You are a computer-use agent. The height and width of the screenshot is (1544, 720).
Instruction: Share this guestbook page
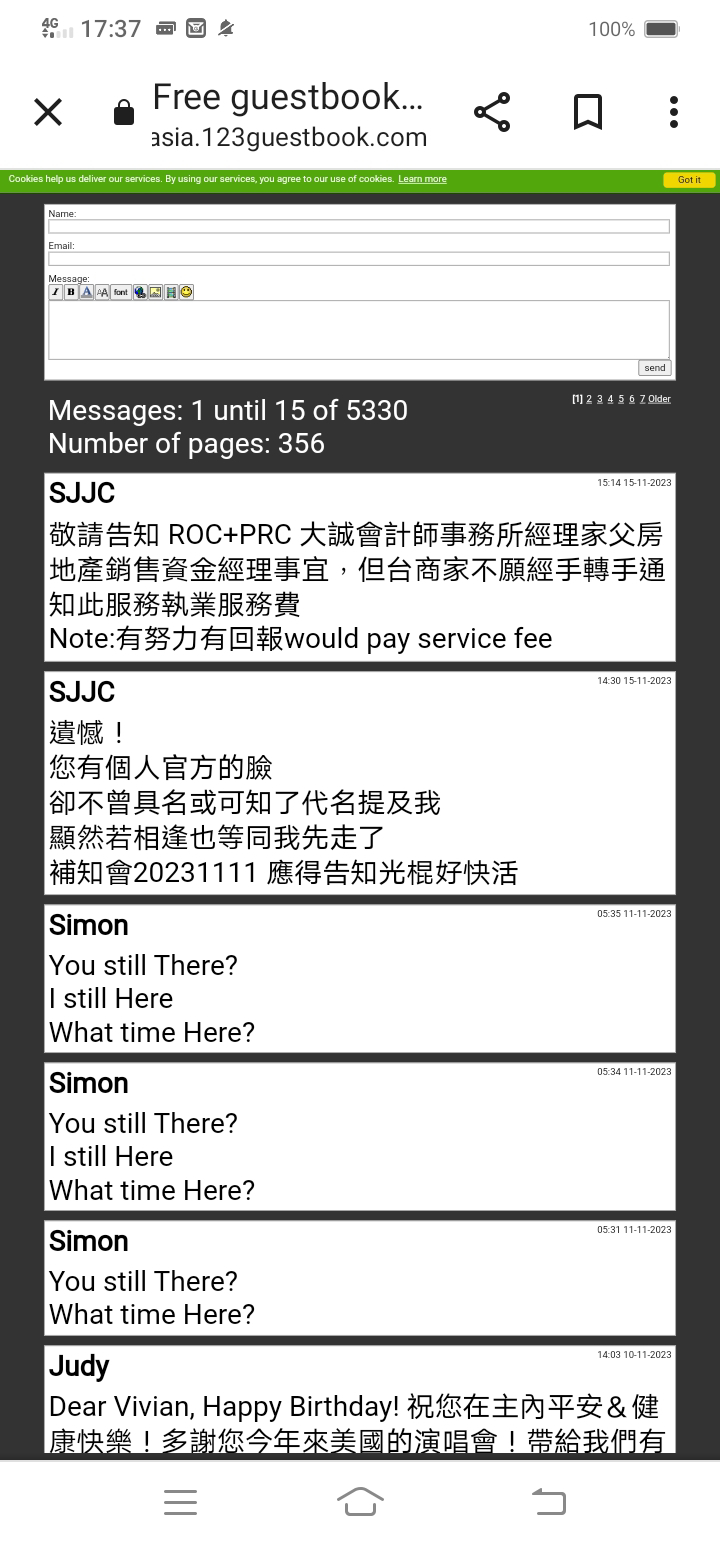click(x=492, y=112)
